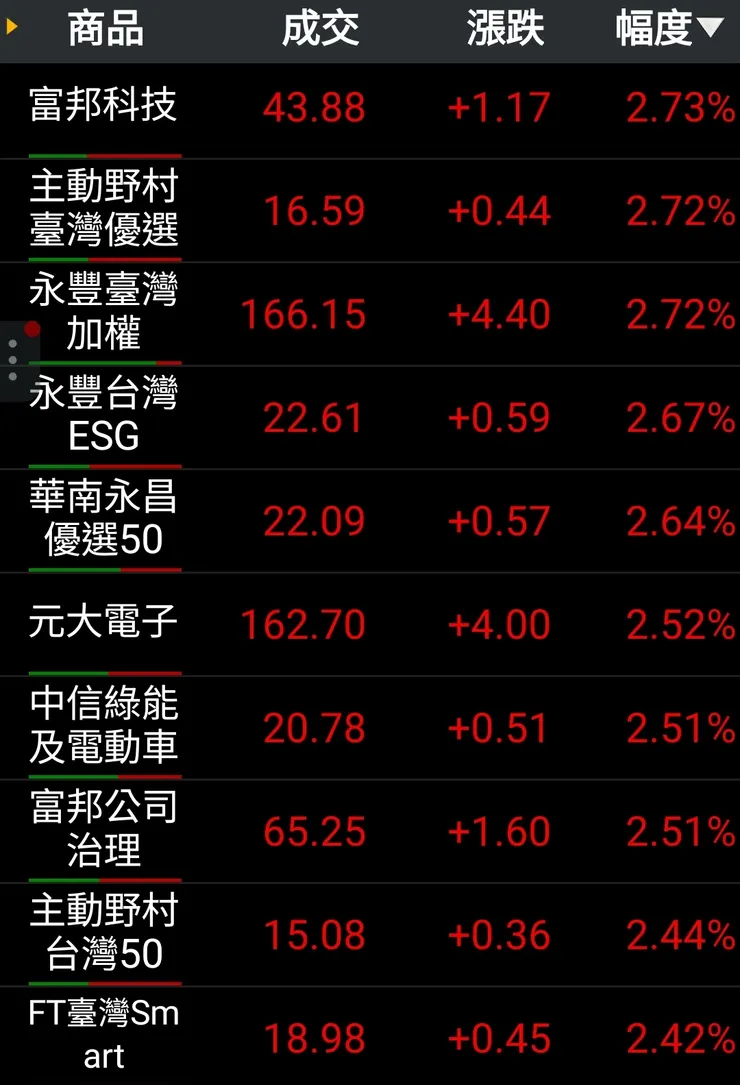Tap the bottom dot of the drawer handle
The image size is (740, 1085).
coord(13,375)
